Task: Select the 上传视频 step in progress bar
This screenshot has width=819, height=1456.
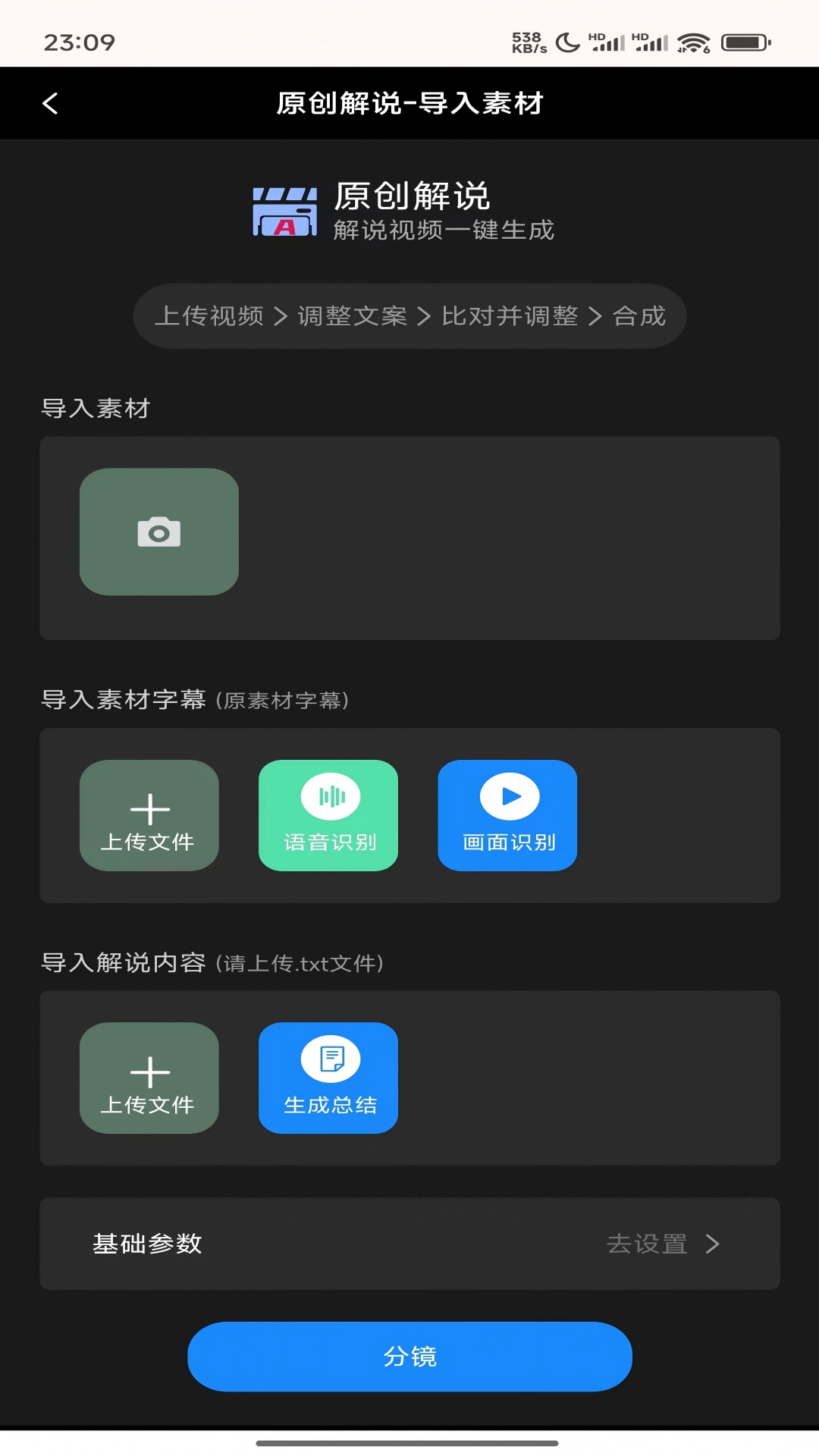Action: click(x=209, y=316)
